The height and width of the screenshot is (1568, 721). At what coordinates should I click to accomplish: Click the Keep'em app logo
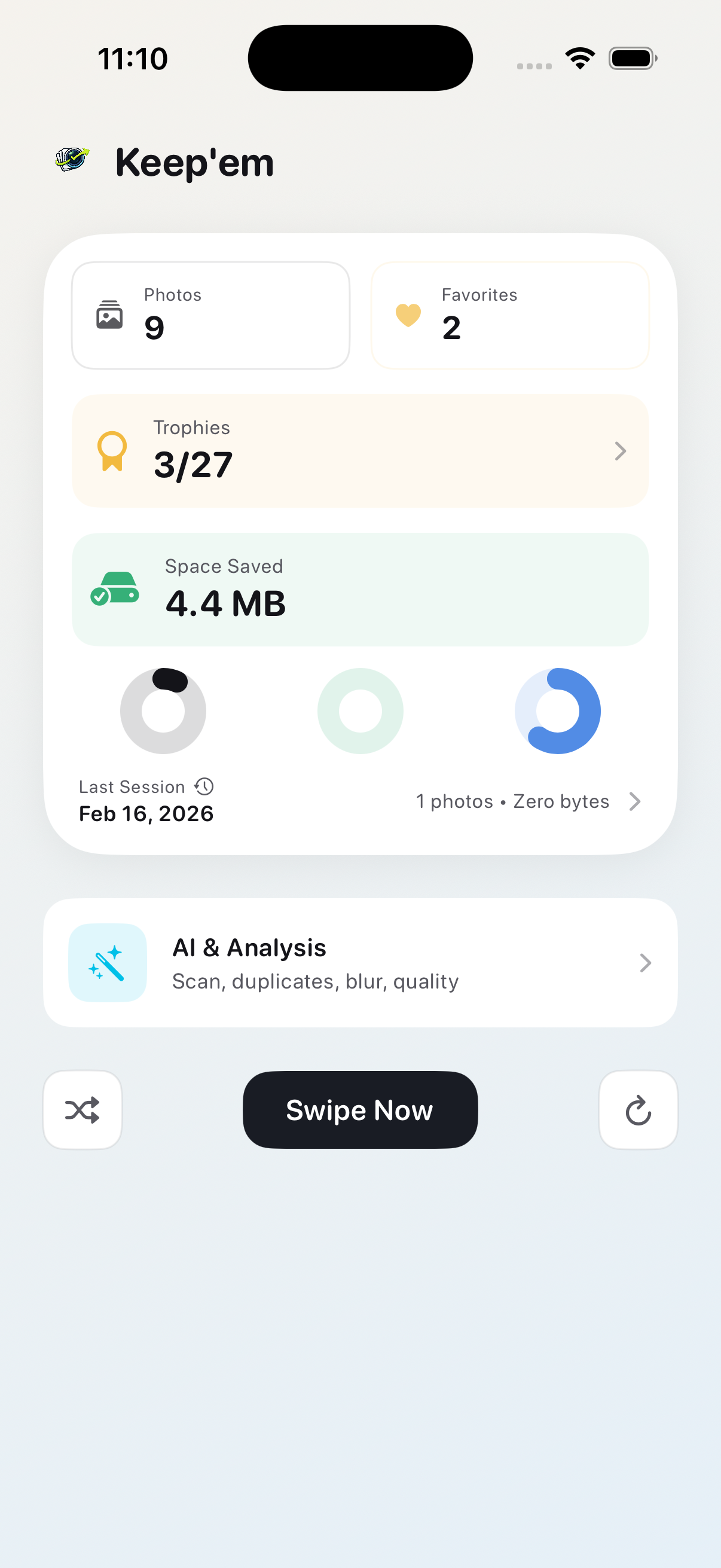coord(72,160)
